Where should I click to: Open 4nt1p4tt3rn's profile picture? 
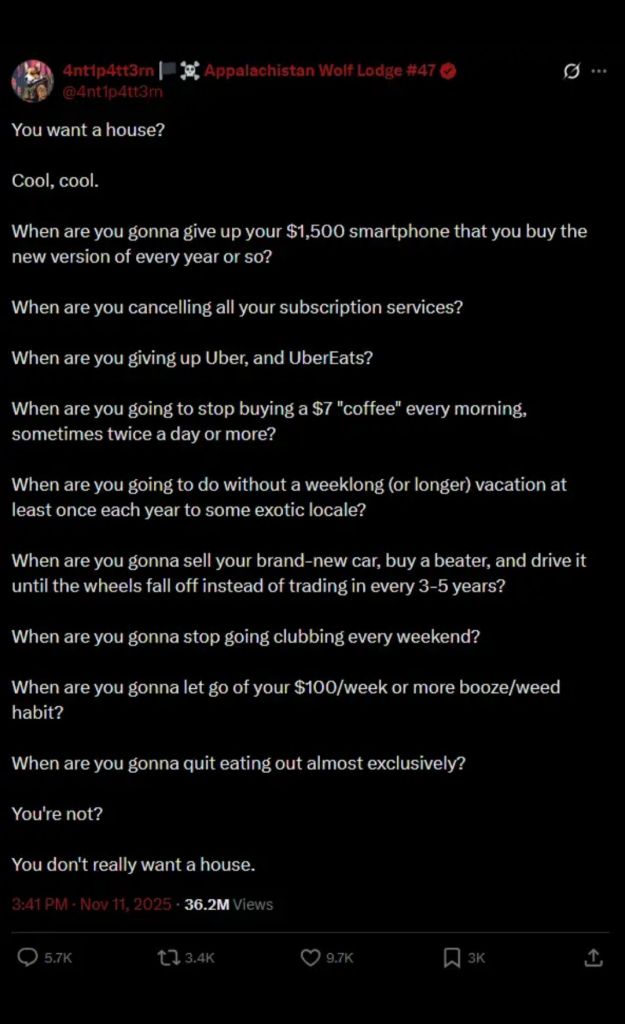coord(32,80)
